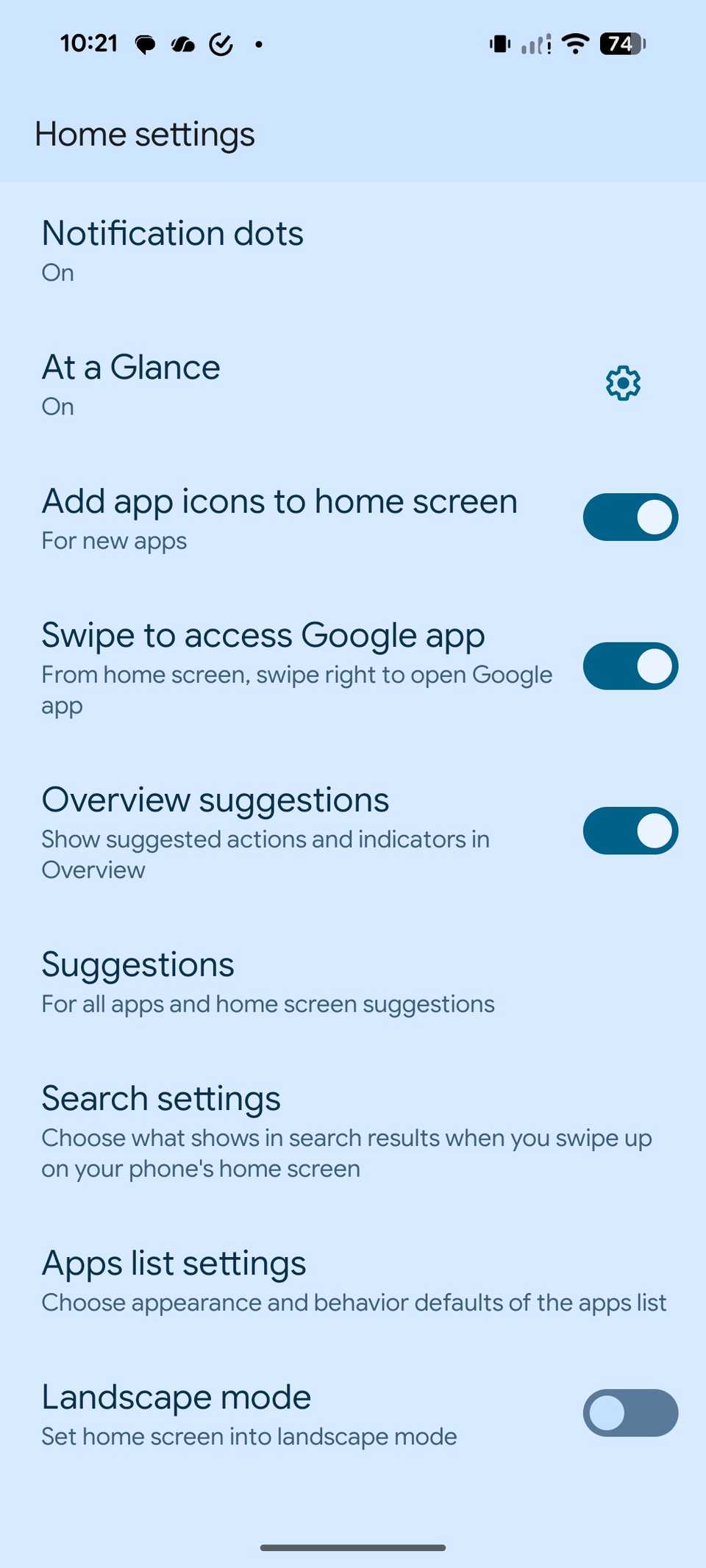Image resolution: width=706 pixels, height=1568 pixels.
Task: Tap the checkmark notification icon in the status bar
Action: pyautogui.click(x=221, y=44)
